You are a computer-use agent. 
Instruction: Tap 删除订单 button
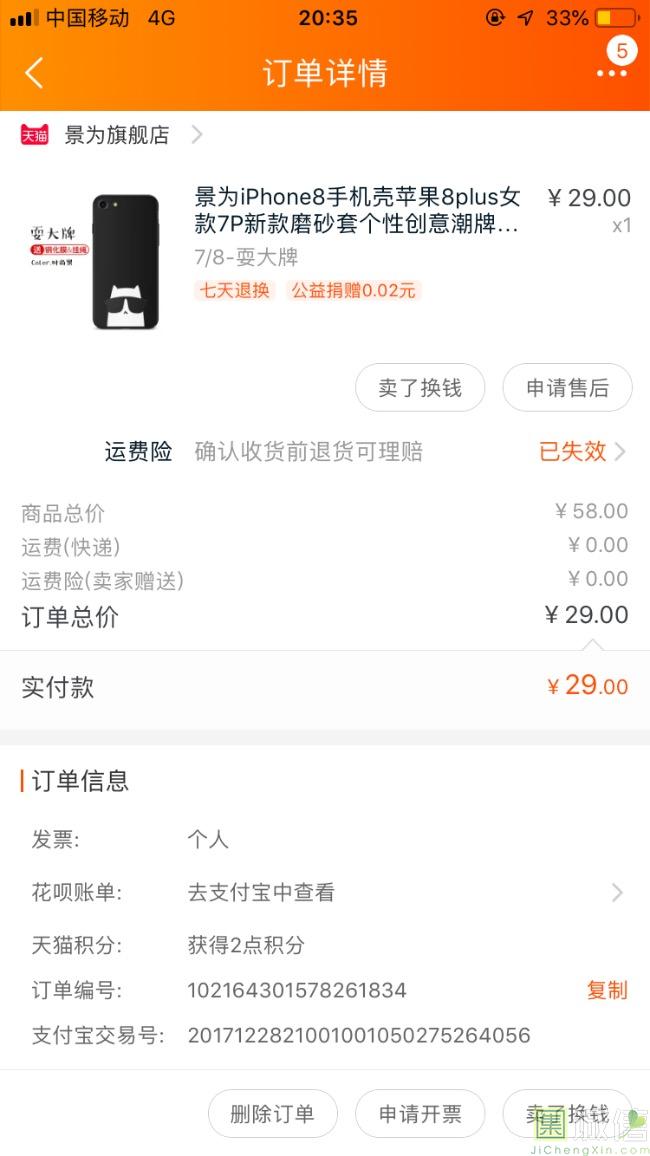pos(272,1114)
